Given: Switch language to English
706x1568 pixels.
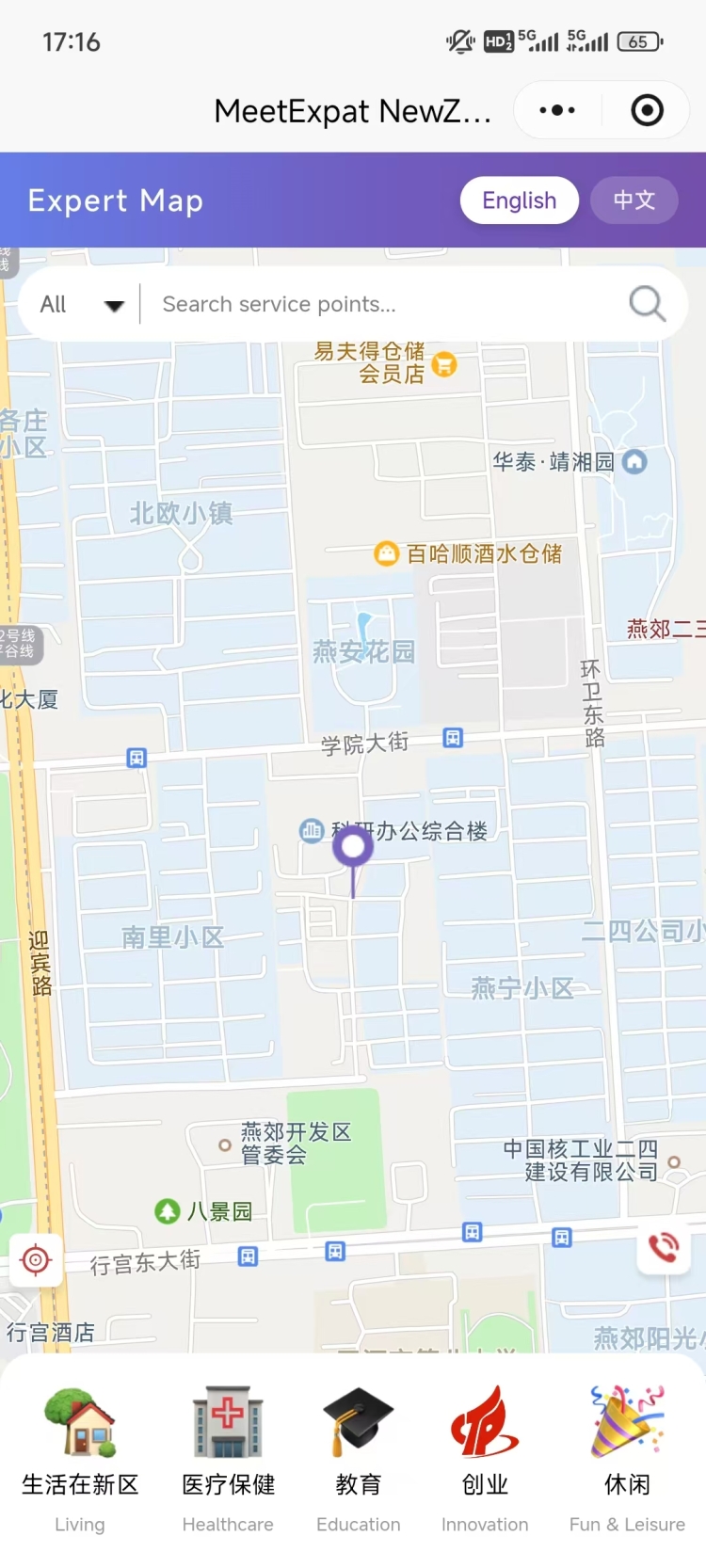Looking at the screenshot, I should point(519,200).
